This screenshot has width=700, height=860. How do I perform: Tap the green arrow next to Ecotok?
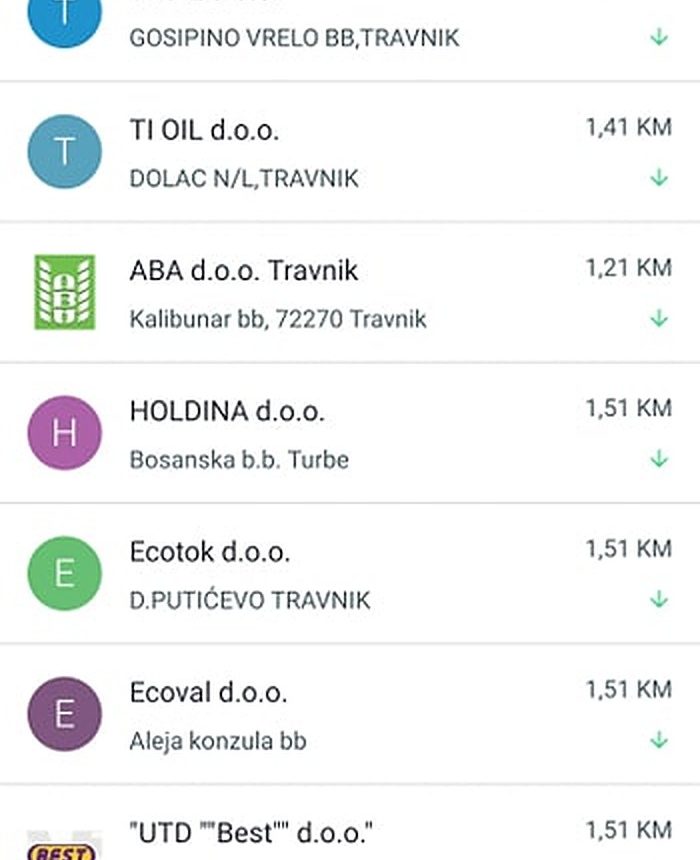[658, 599]
